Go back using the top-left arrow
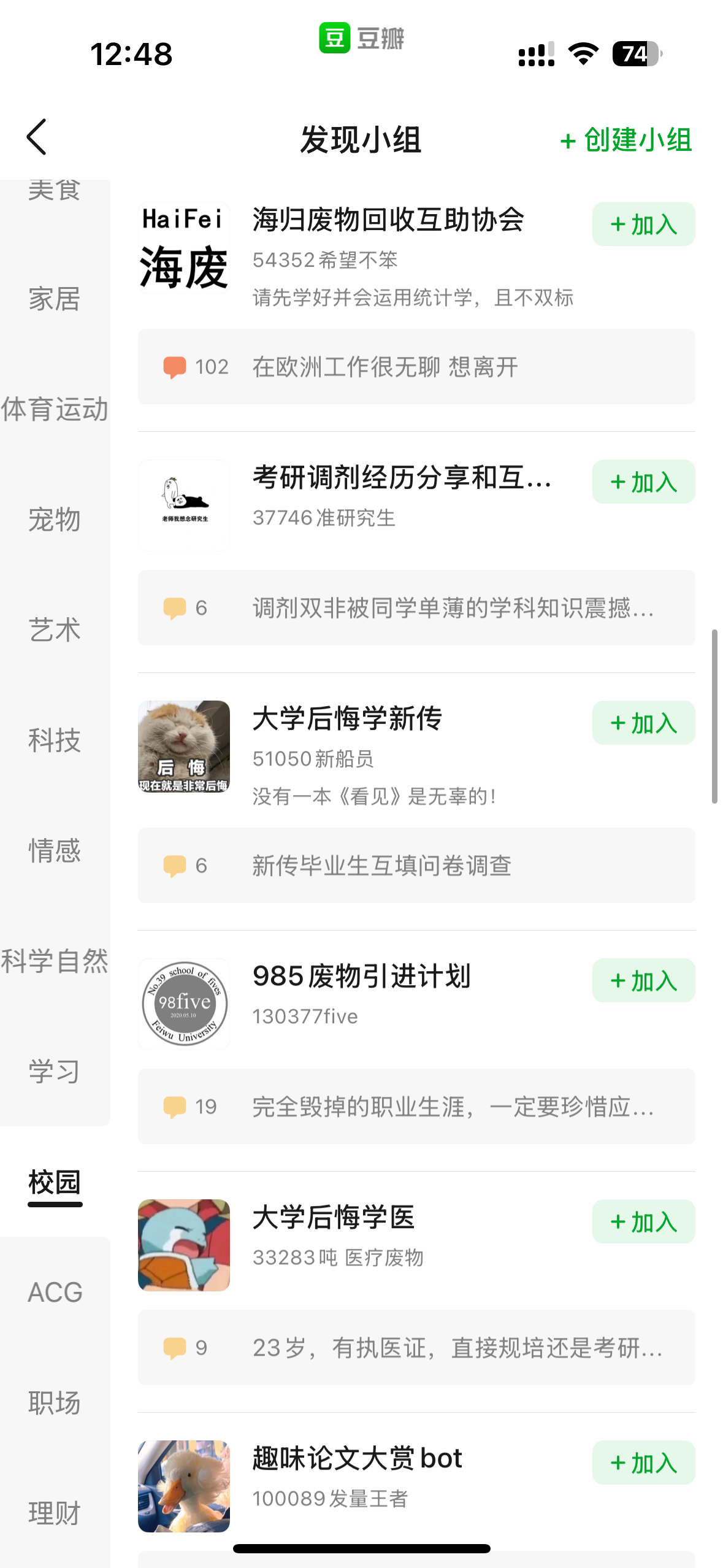Viewport: 723px width, 1568px height. pyautogui.click(x=37, y=137)
